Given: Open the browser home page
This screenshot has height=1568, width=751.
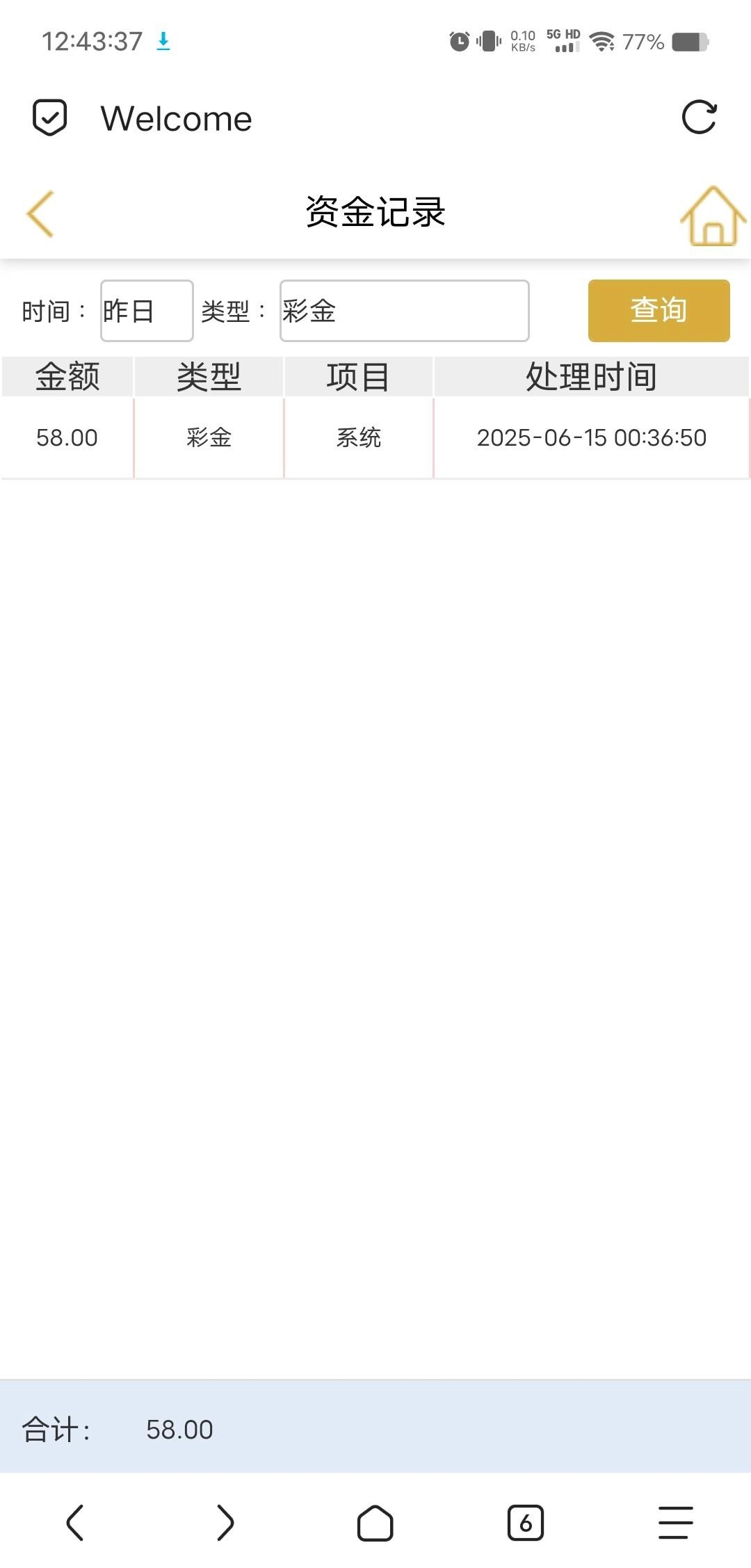Looking at the screenshot, I should click(x=375, y=1523).
